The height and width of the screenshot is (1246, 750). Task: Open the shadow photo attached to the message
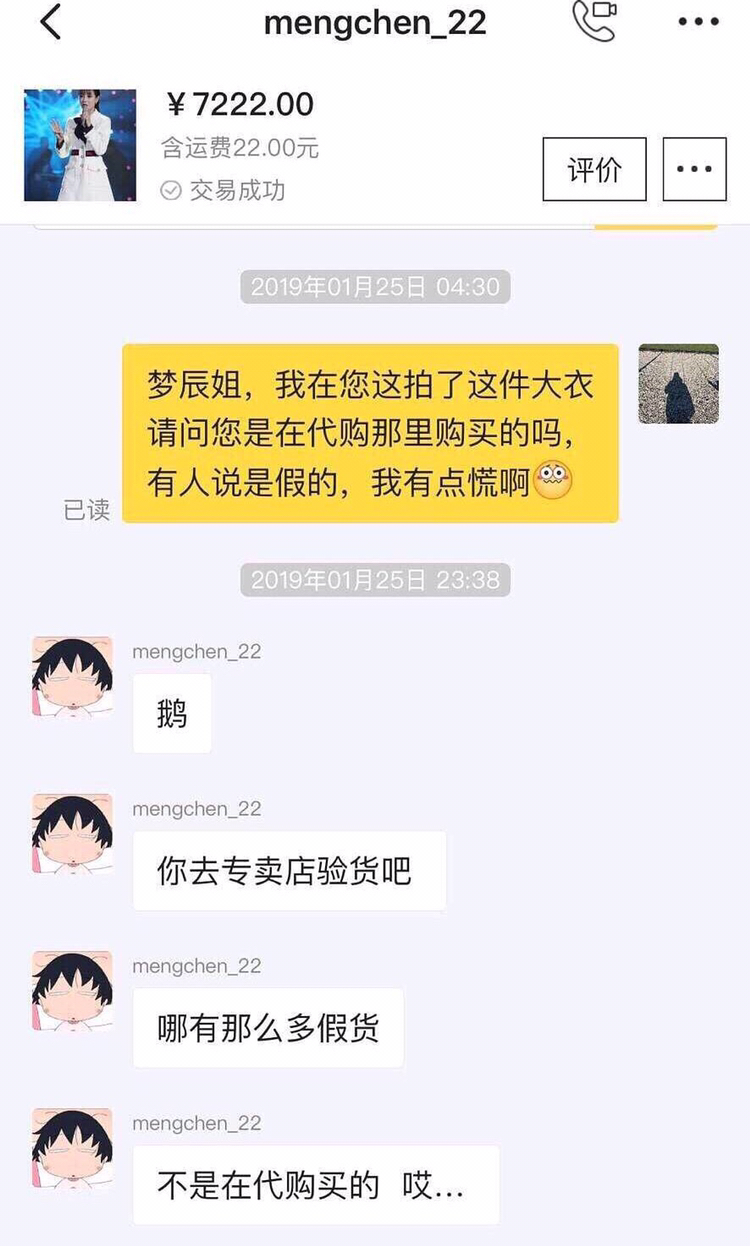(x=678, y=385)
